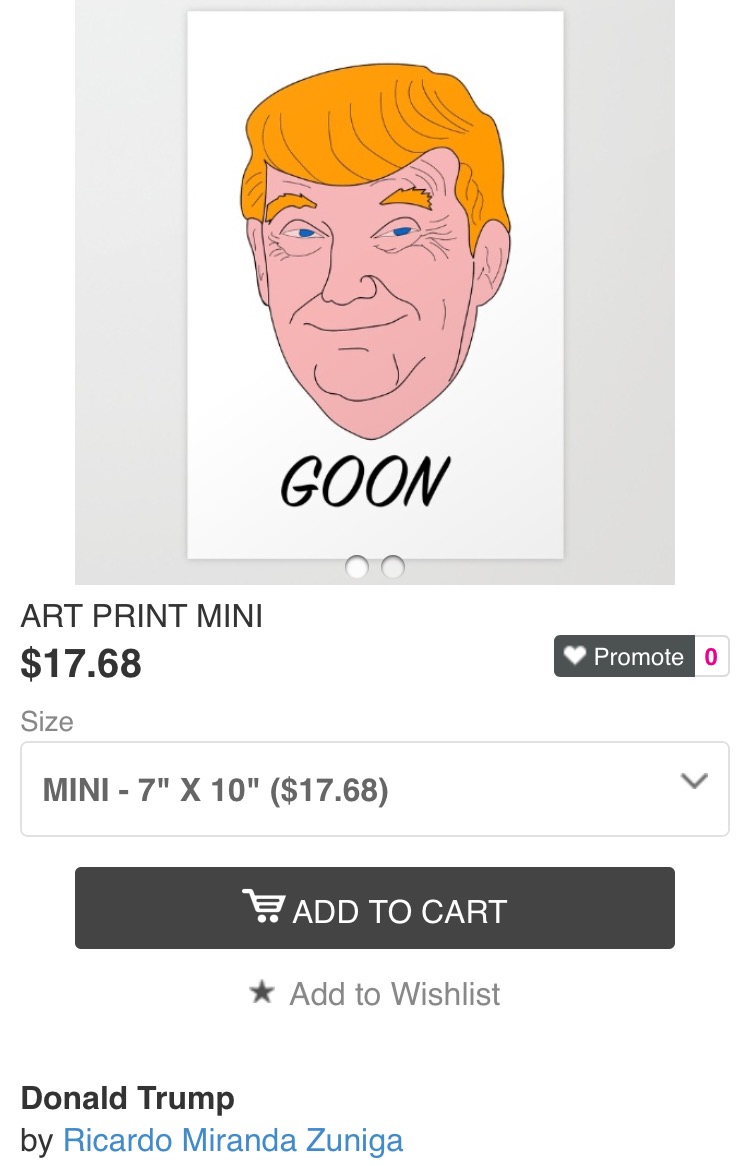Viewport: 750px width, 1166px height.
Task: Open artist Ricardo Miranda Zuniga's page
Action: pyautogui.click(x=233, y=1141)
